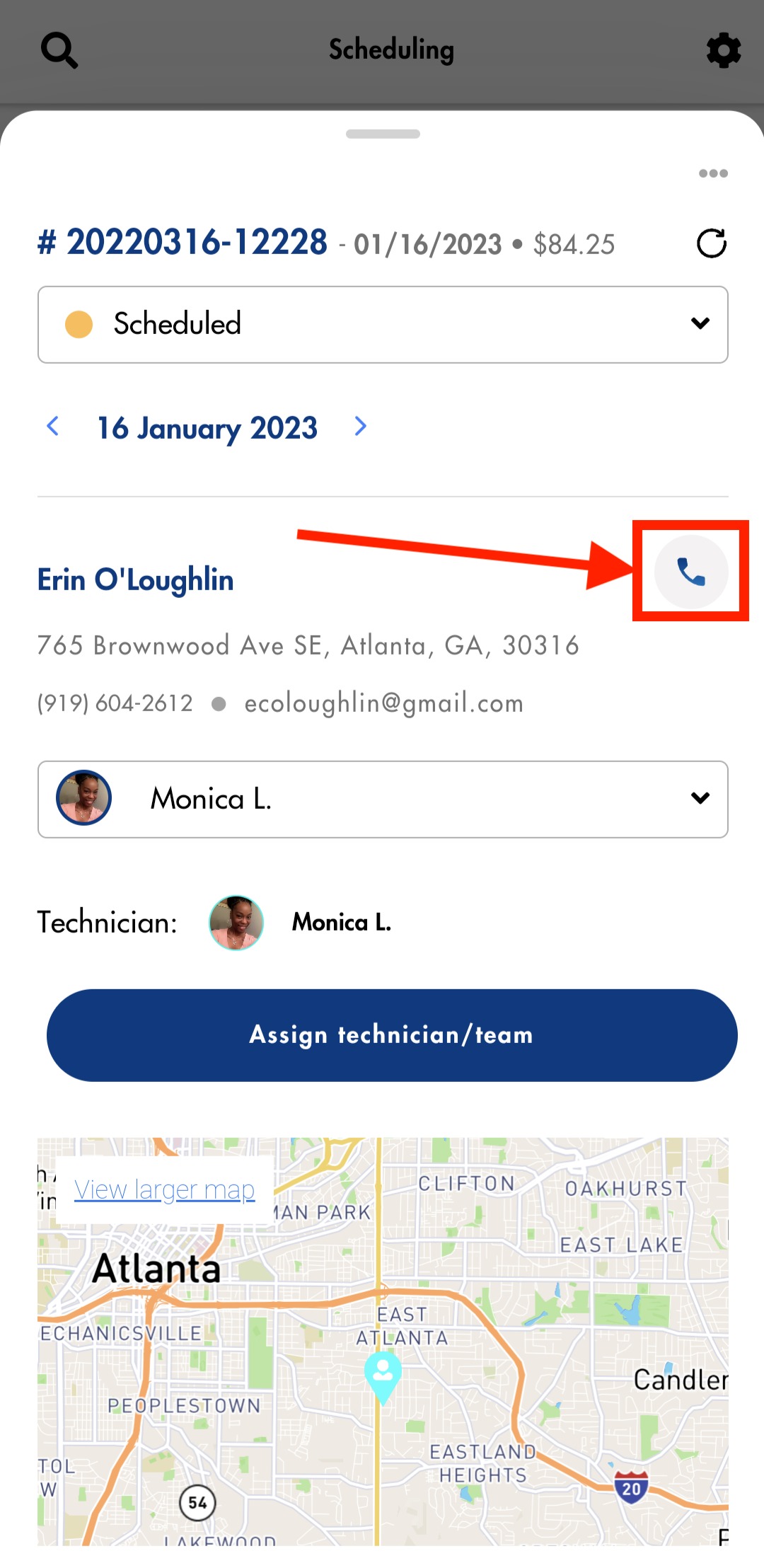764x1568 pixels.
Task: Tap the location pin on the map
Action: pos(383,1374)
